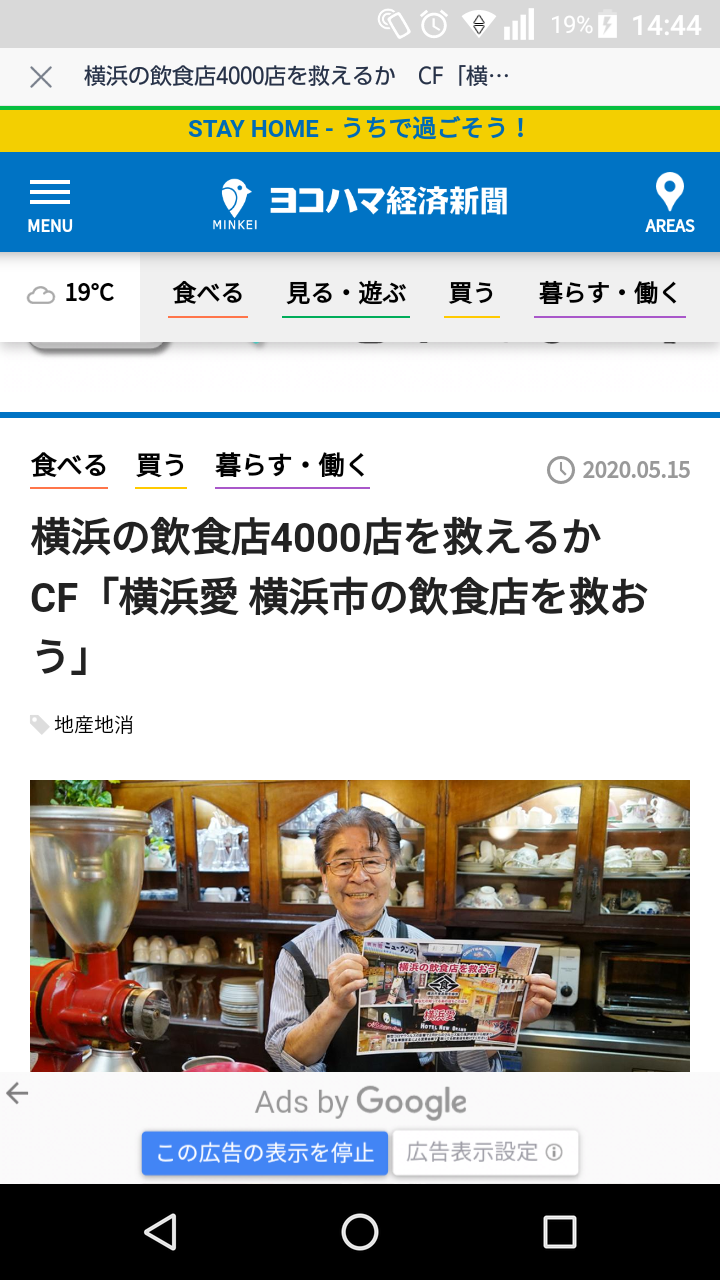Enlarge the article photo of the café owner
Image resolution: width=720 pixels, height=1280 pixels.
pos(360,925)
